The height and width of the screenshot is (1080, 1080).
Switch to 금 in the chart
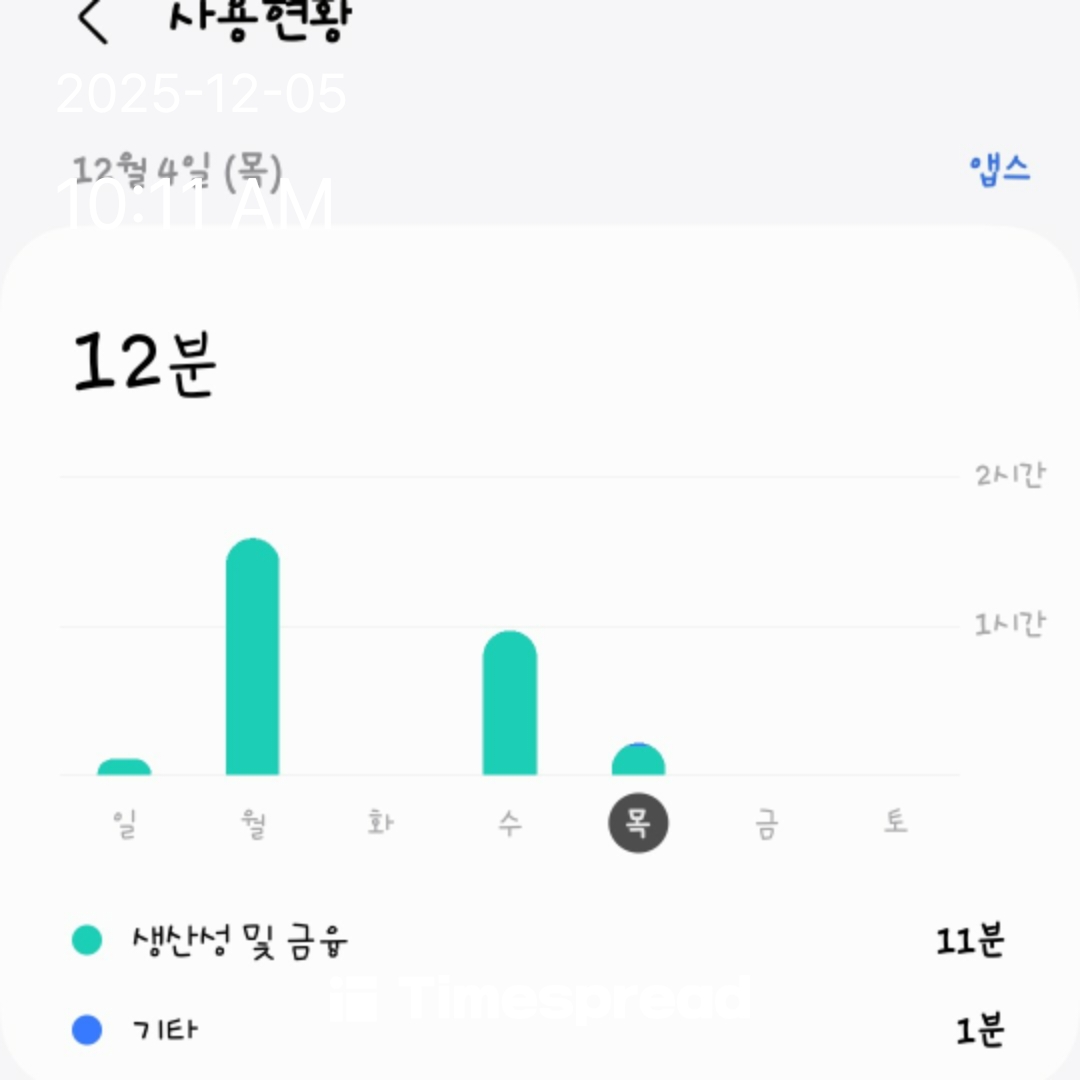click(766, 824)
